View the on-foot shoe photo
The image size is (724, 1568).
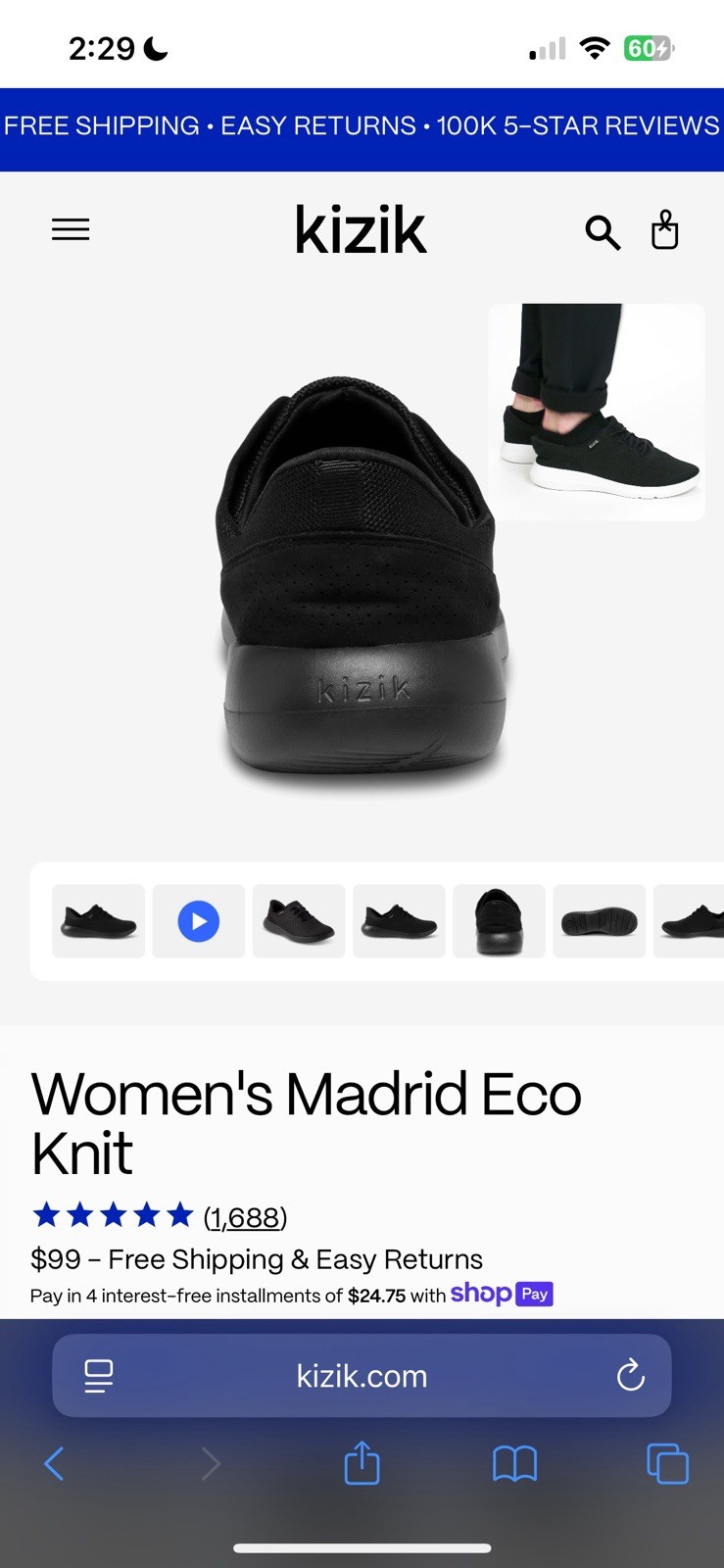coord(597,412)
